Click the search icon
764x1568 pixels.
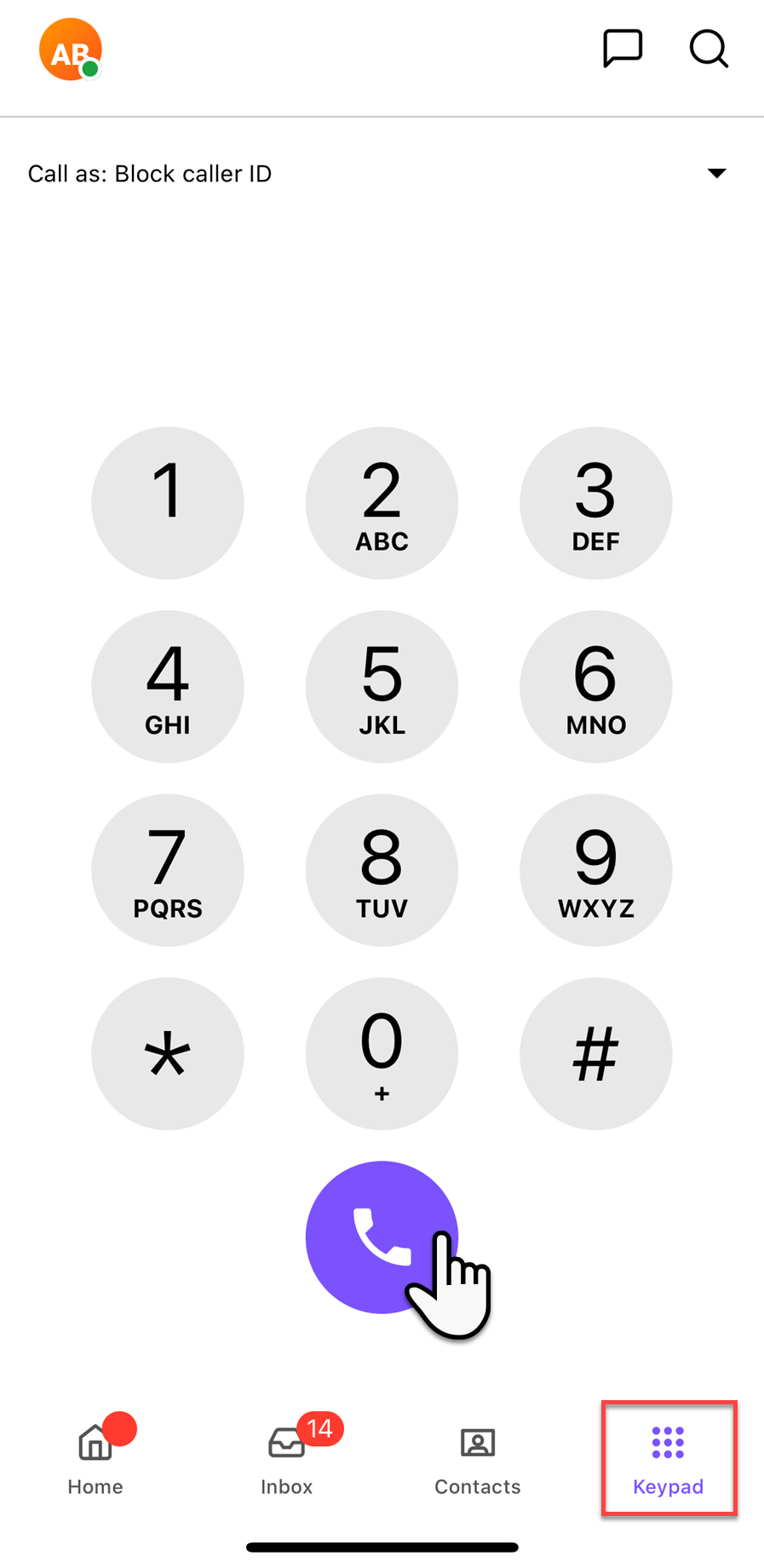click(709, 49)
